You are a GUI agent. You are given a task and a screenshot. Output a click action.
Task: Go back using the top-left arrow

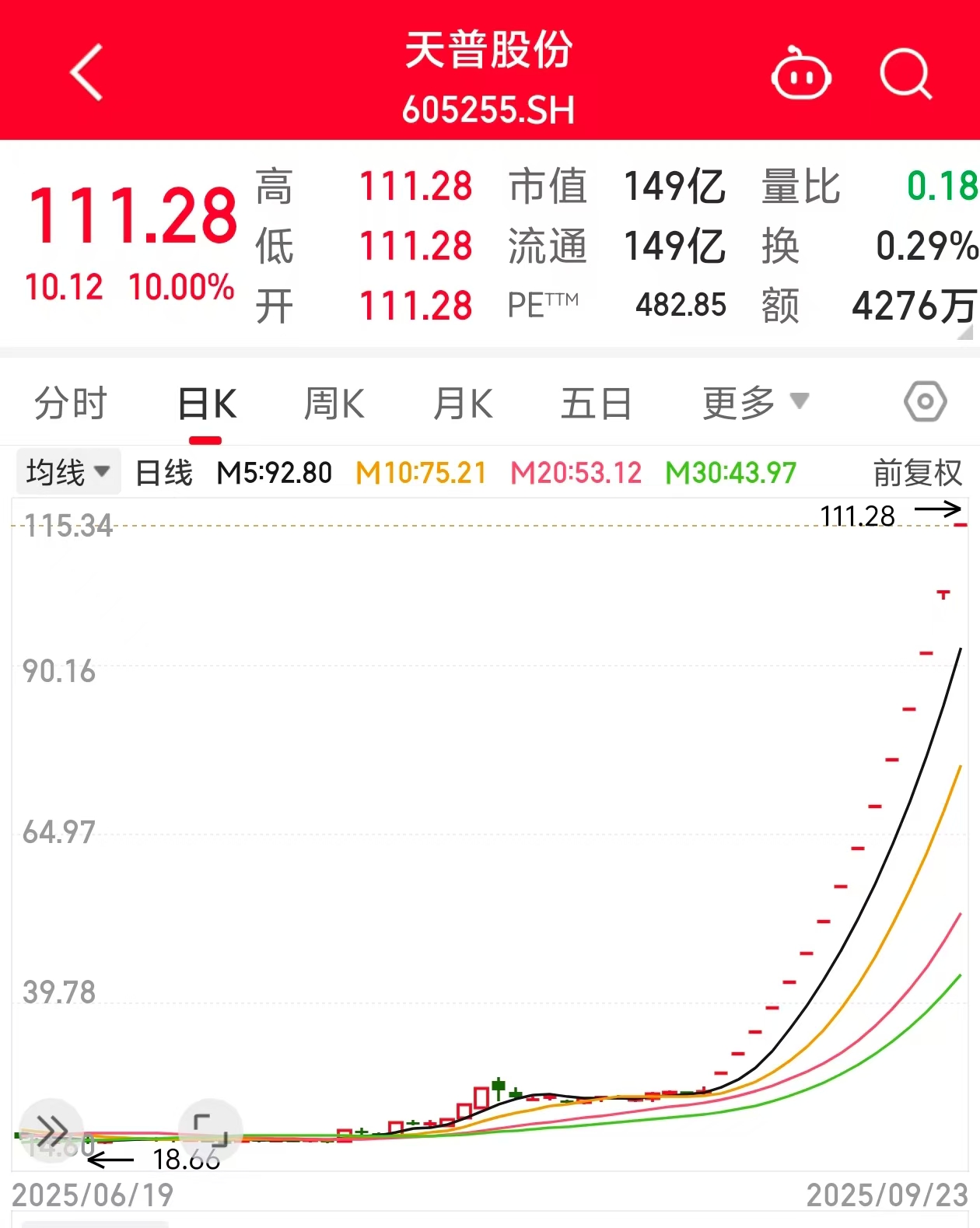[86, 73]
